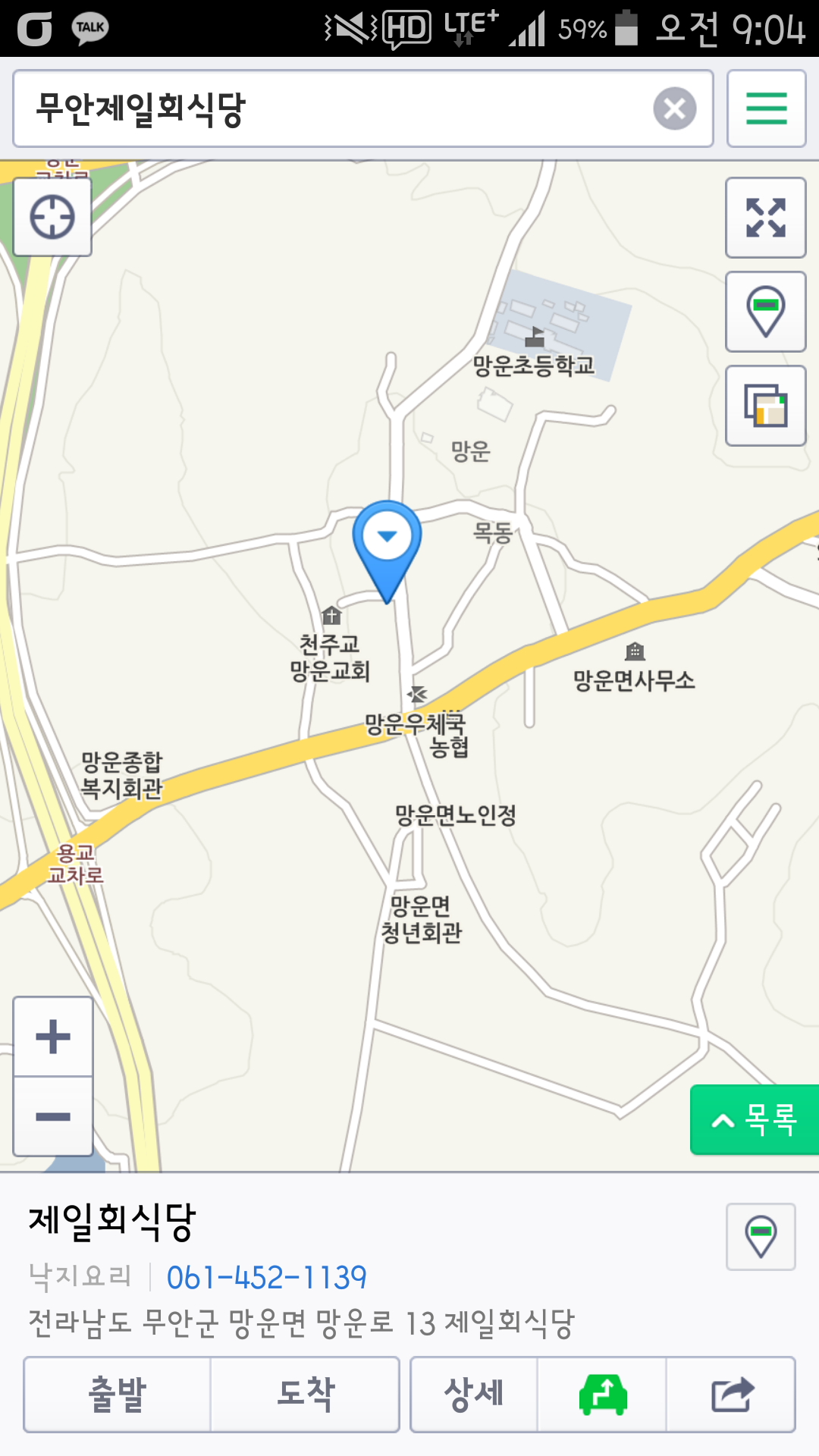Call 061-452-1139
Screen dimensions: 819x1456
click(x=266, y=1278)
